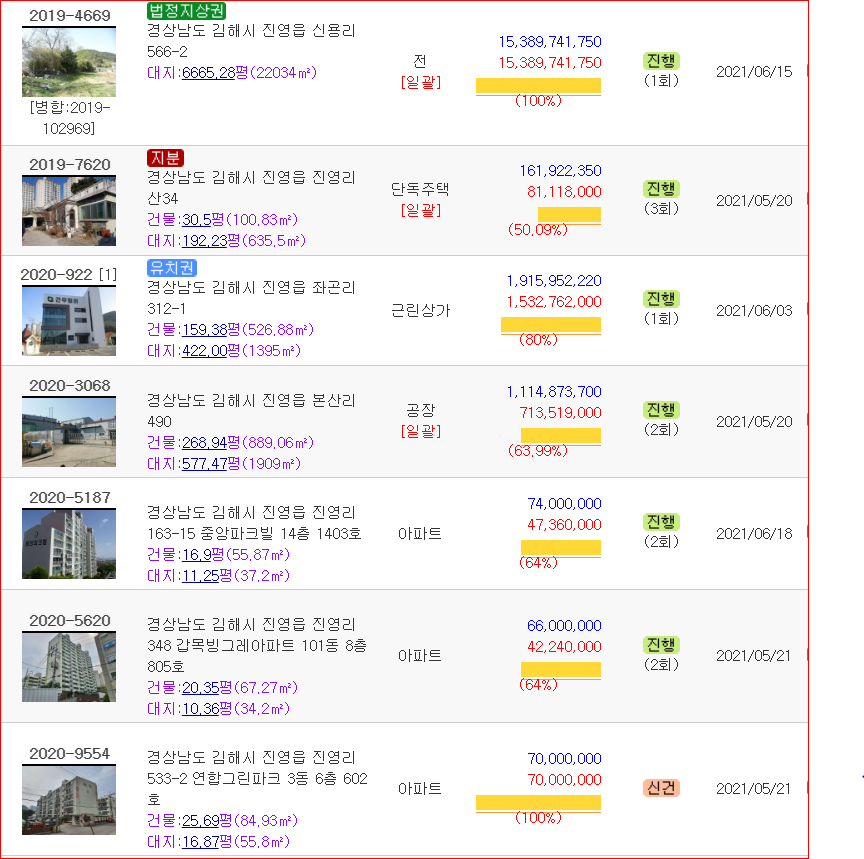Tap the 192.23평 land area link
Viewport: 864px width, 859px height.
point(203,241)
